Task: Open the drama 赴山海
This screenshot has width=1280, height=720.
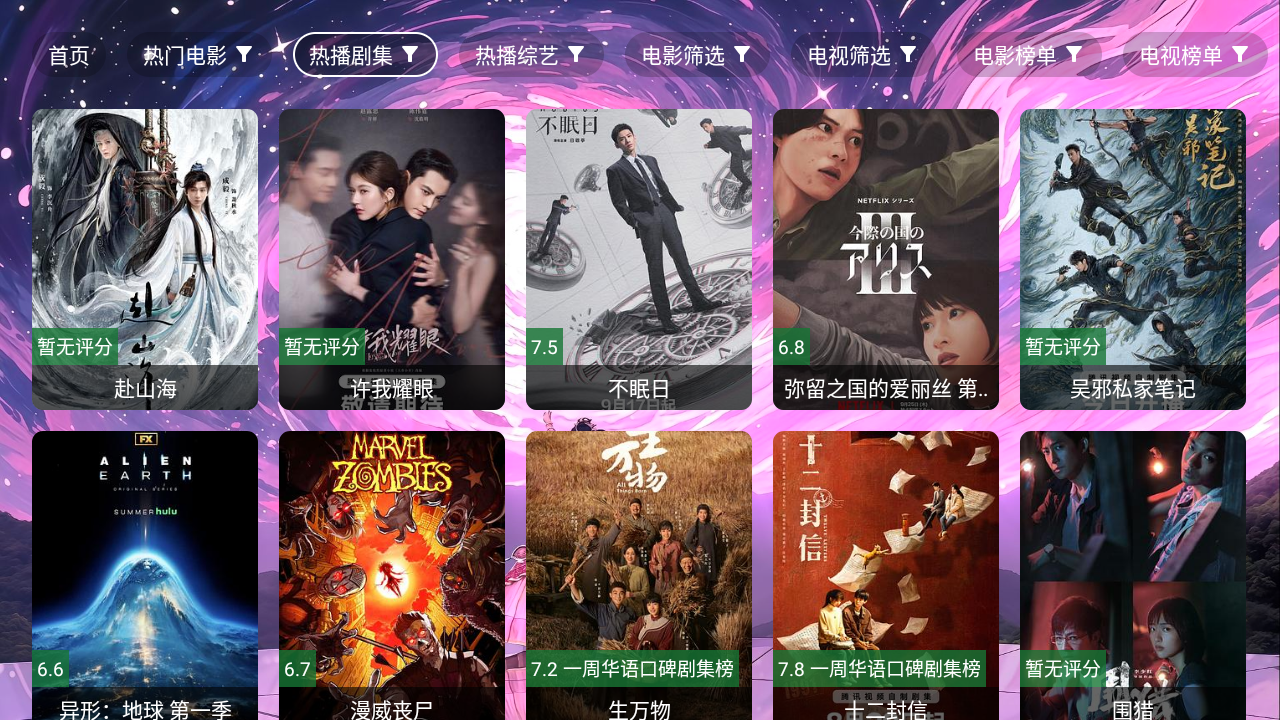Action: (145, 258)
